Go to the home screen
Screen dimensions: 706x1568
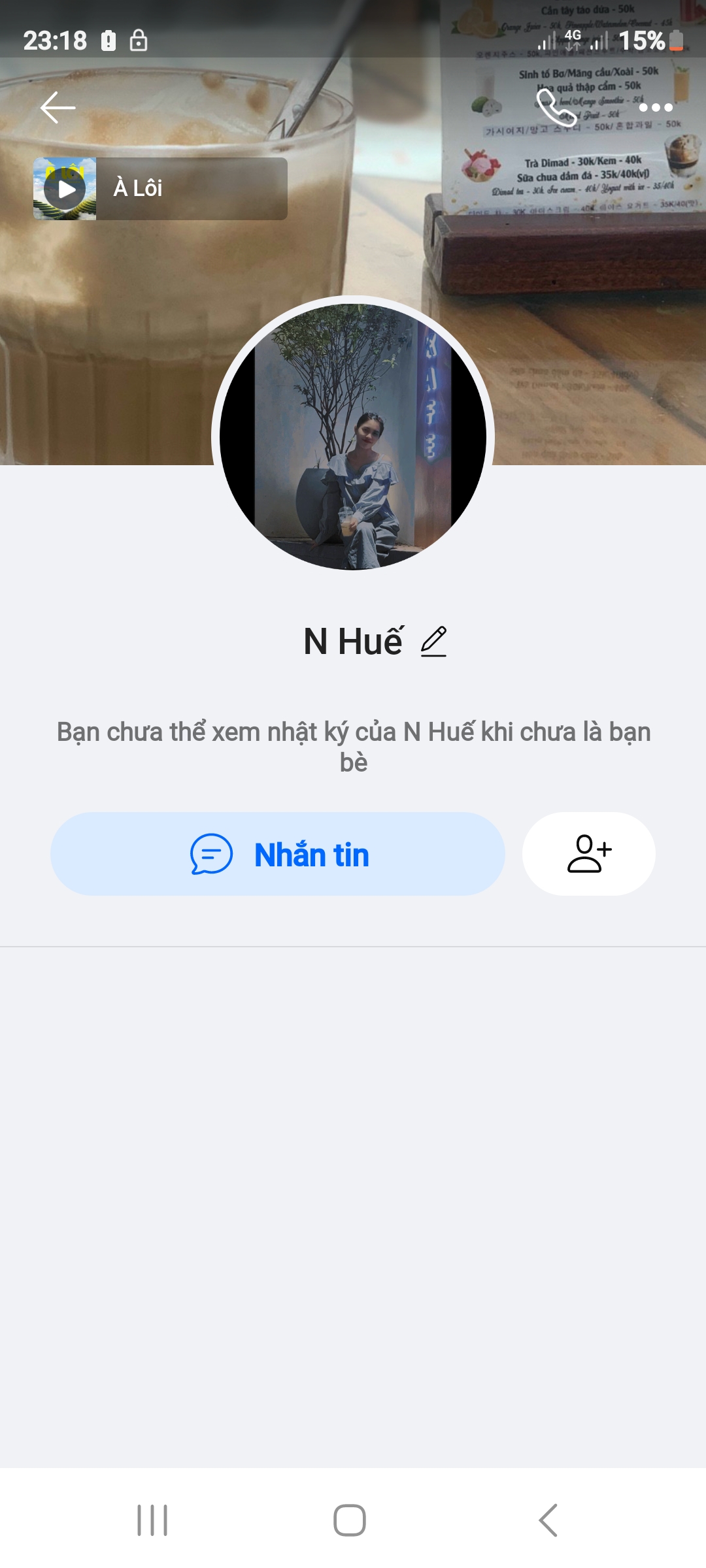tap(350, 1520)
